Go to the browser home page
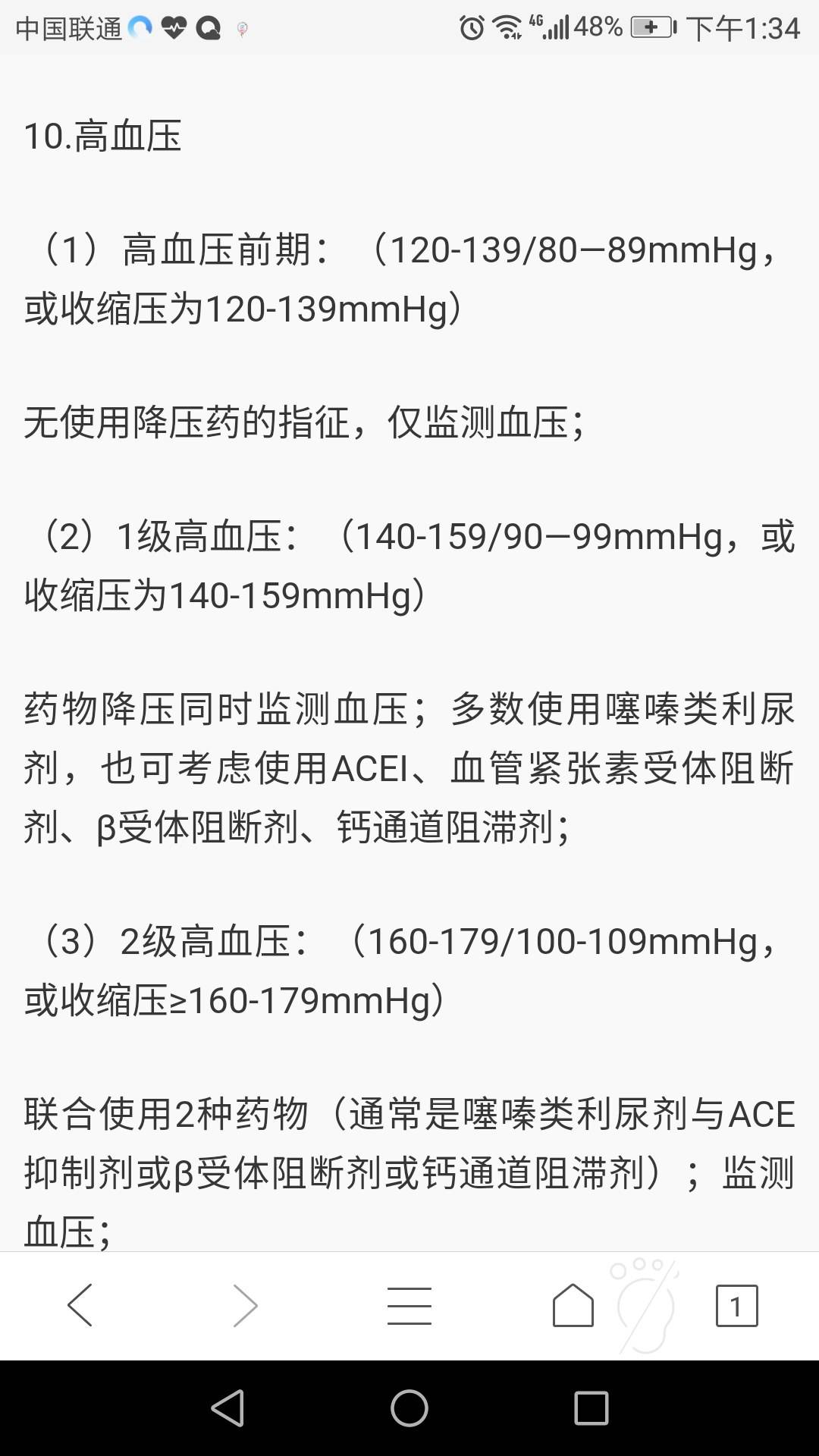 573,1305
